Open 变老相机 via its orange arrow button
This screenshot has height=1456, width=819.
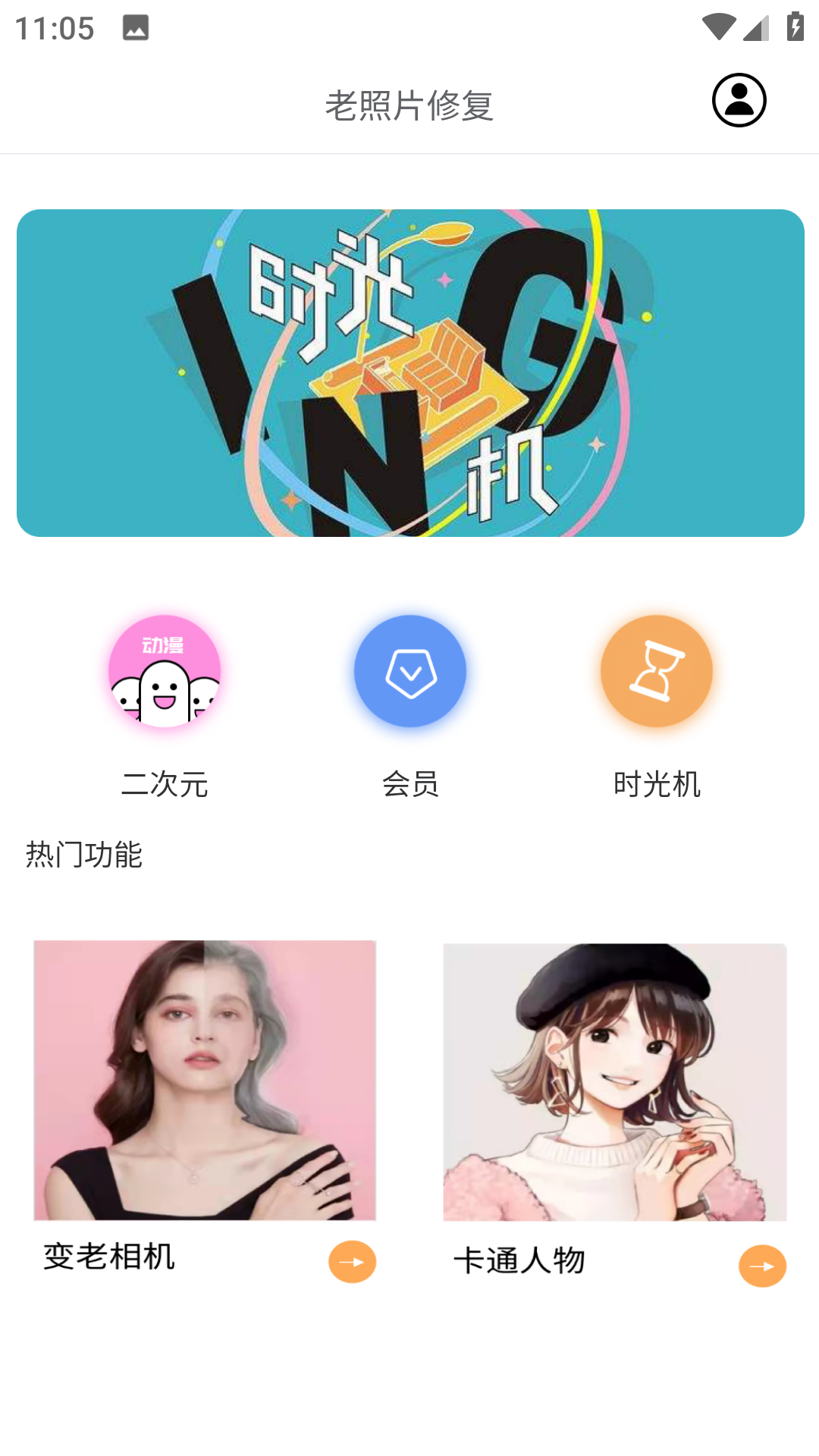tap(351, 1261)
